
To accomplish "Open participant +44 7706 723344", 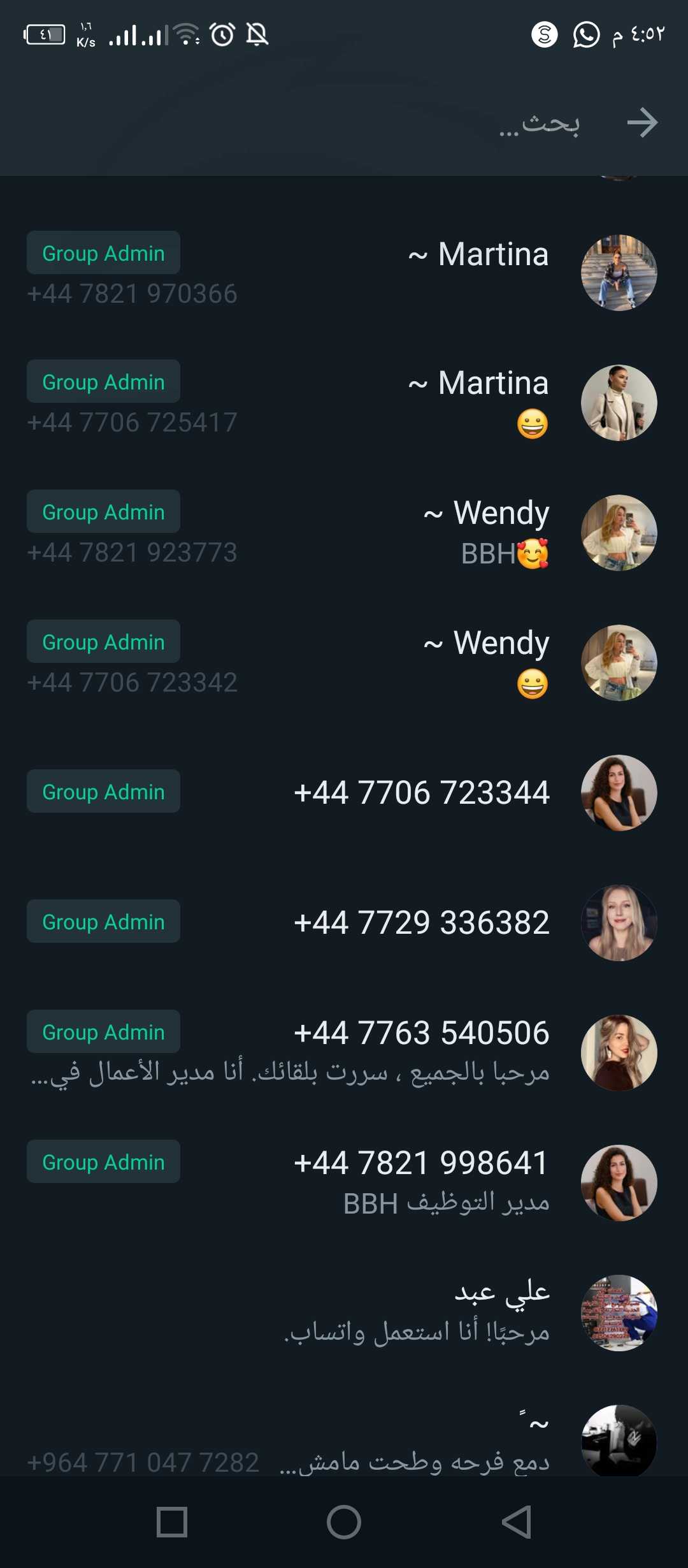I will coord(344,793).
